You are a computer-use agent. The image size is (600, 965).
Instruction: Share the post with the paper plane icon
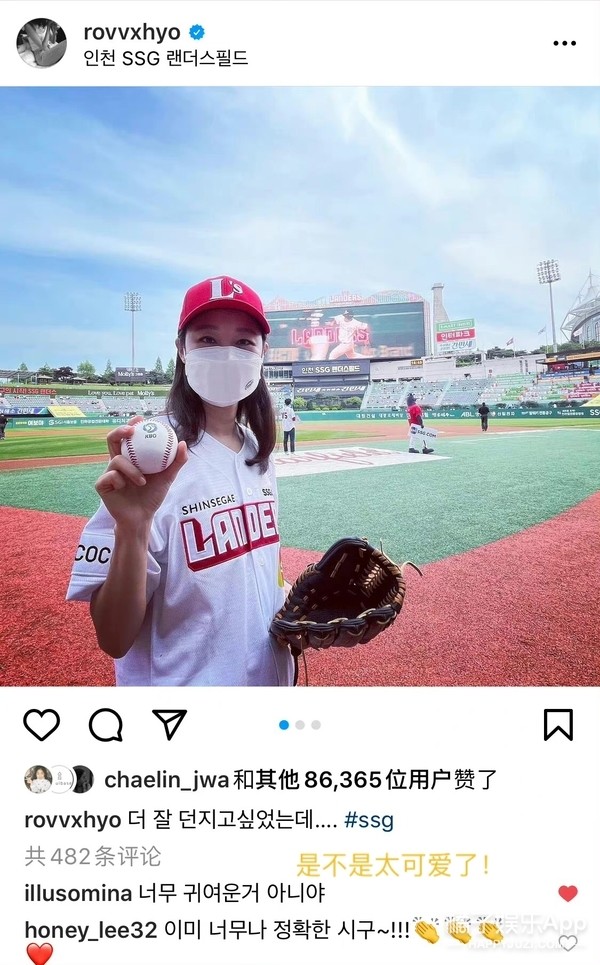click(x=169, y=724)
